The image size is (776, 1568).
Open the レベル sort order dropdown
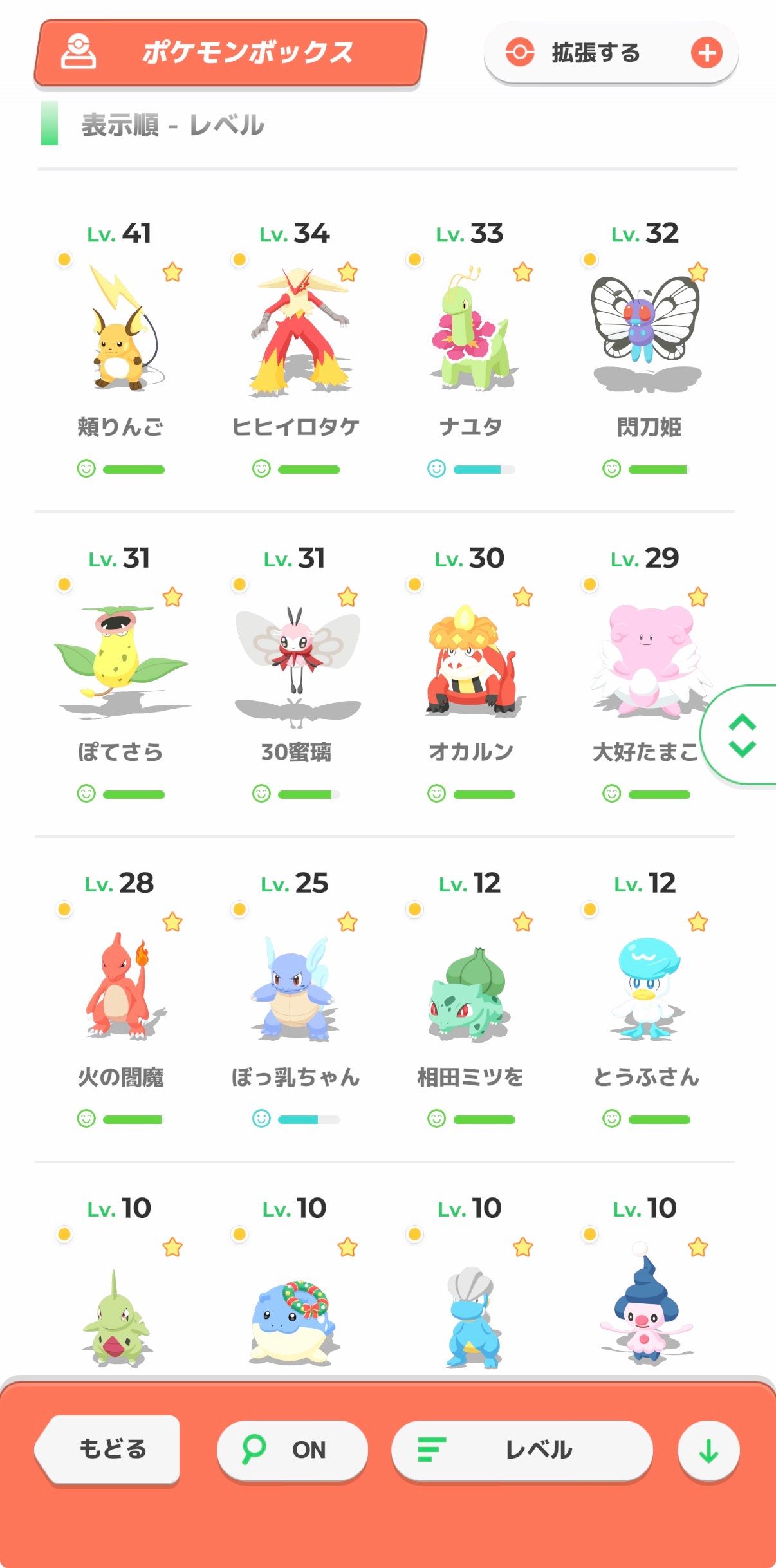522,1450
